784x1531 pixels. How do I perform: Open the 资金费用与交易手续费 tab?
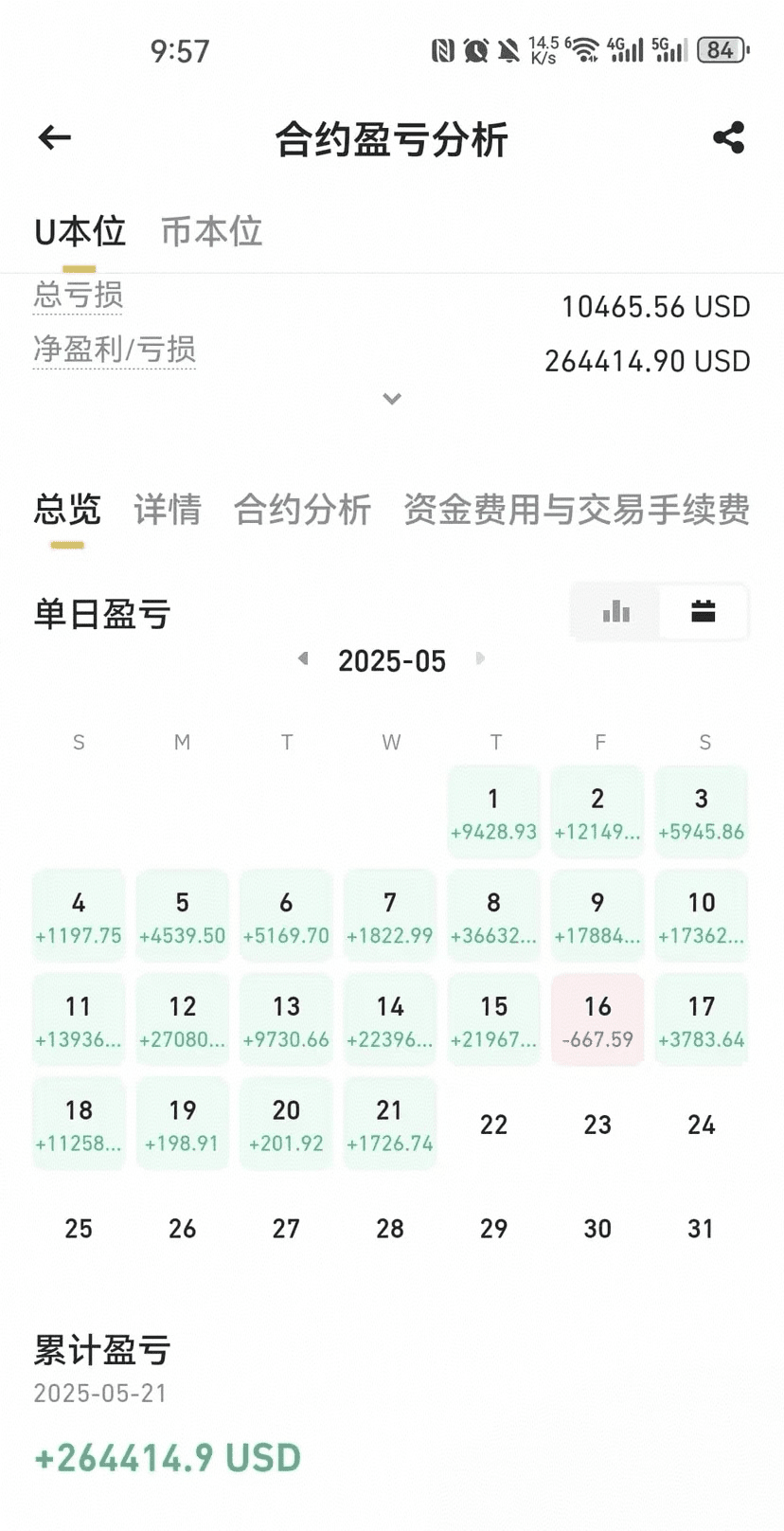coord(576,510)
